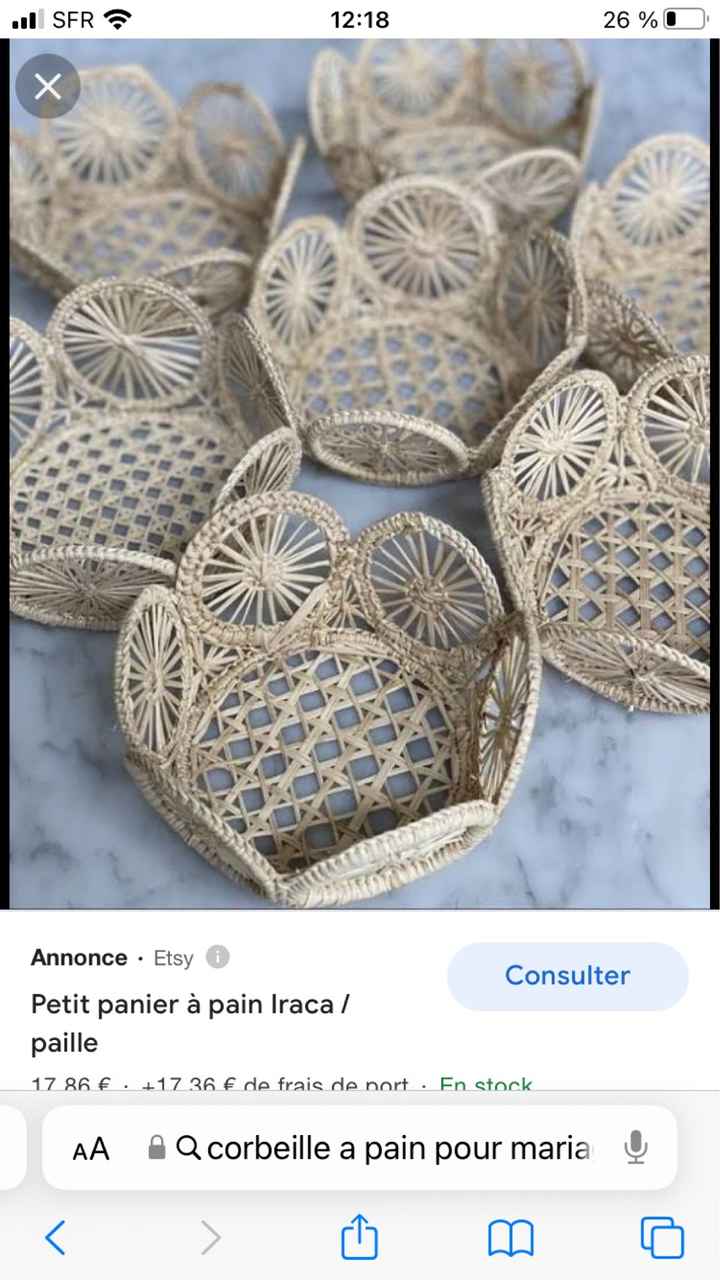Open the AA page settings menu
720x1280 pixels.
click(91, 1149)
